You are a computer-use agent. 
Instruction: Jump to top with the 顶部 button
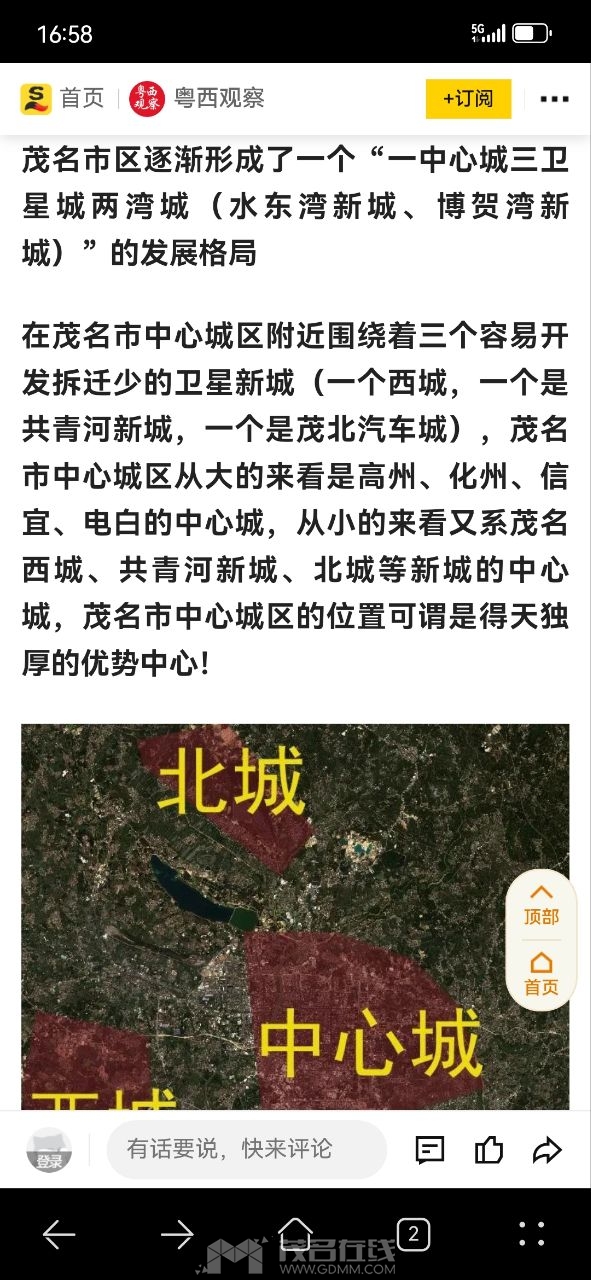[x=541, y=905]
